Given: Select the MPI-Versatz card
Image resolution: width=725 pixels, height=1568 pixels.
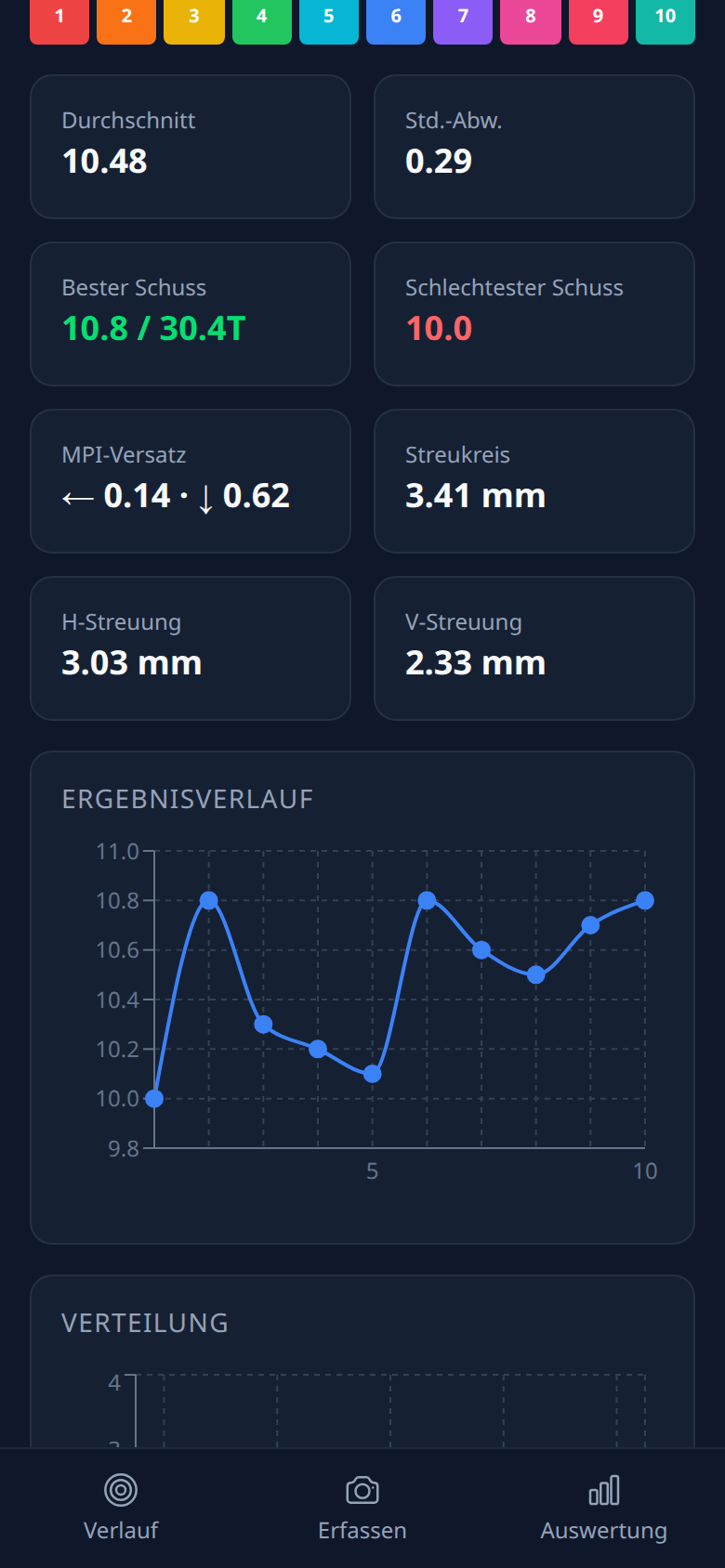Looking at the screenshot, I should pos(190,480).
